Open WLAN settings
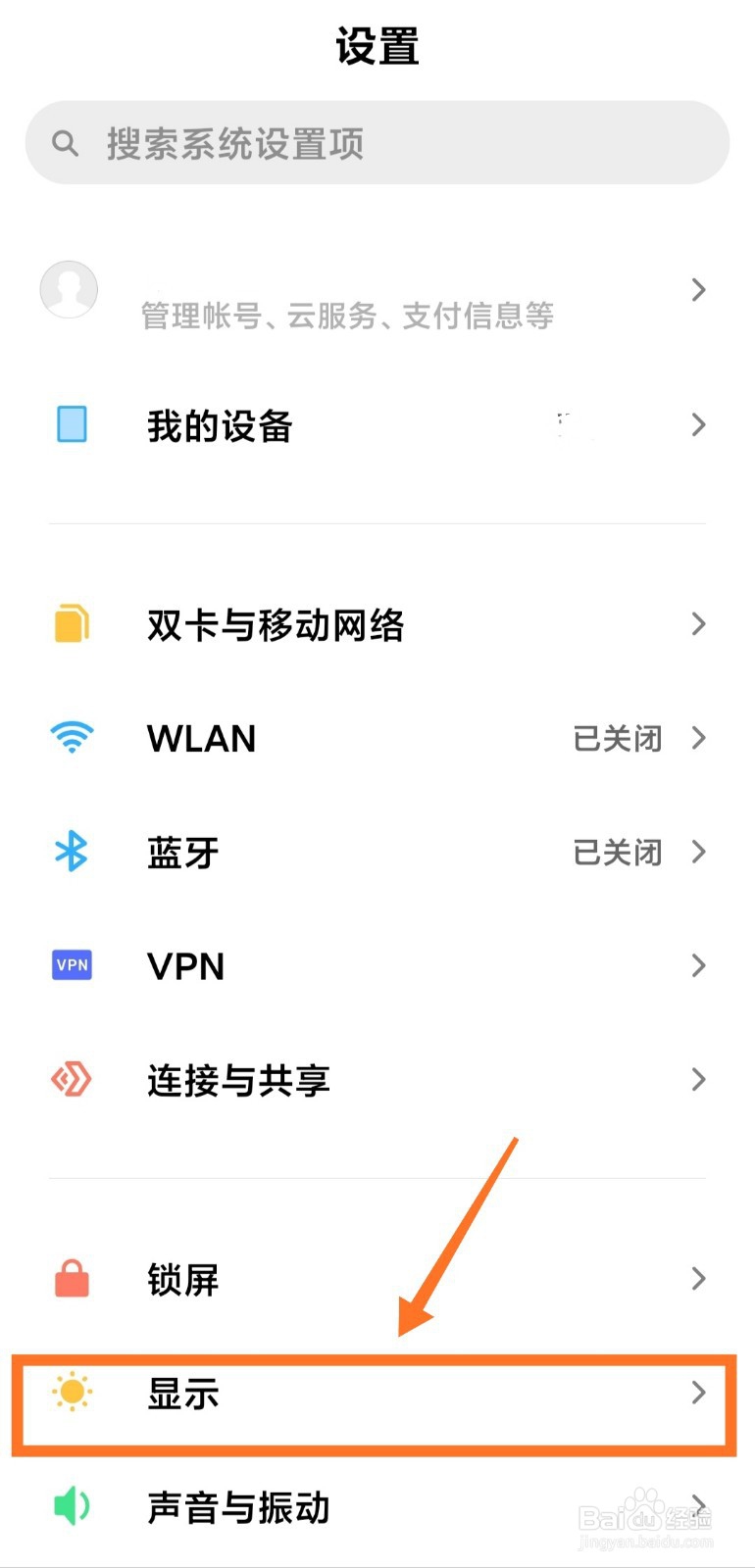 point(377,738)
